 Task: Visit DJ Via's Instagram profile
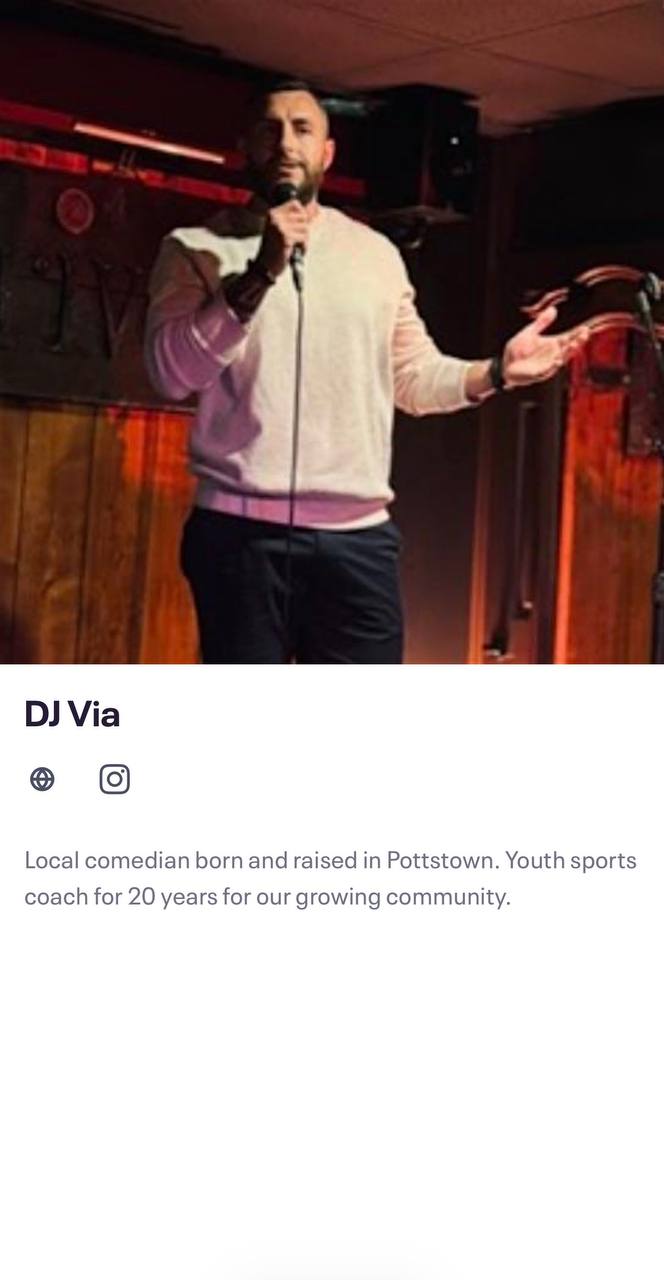(x=115, y=779)
